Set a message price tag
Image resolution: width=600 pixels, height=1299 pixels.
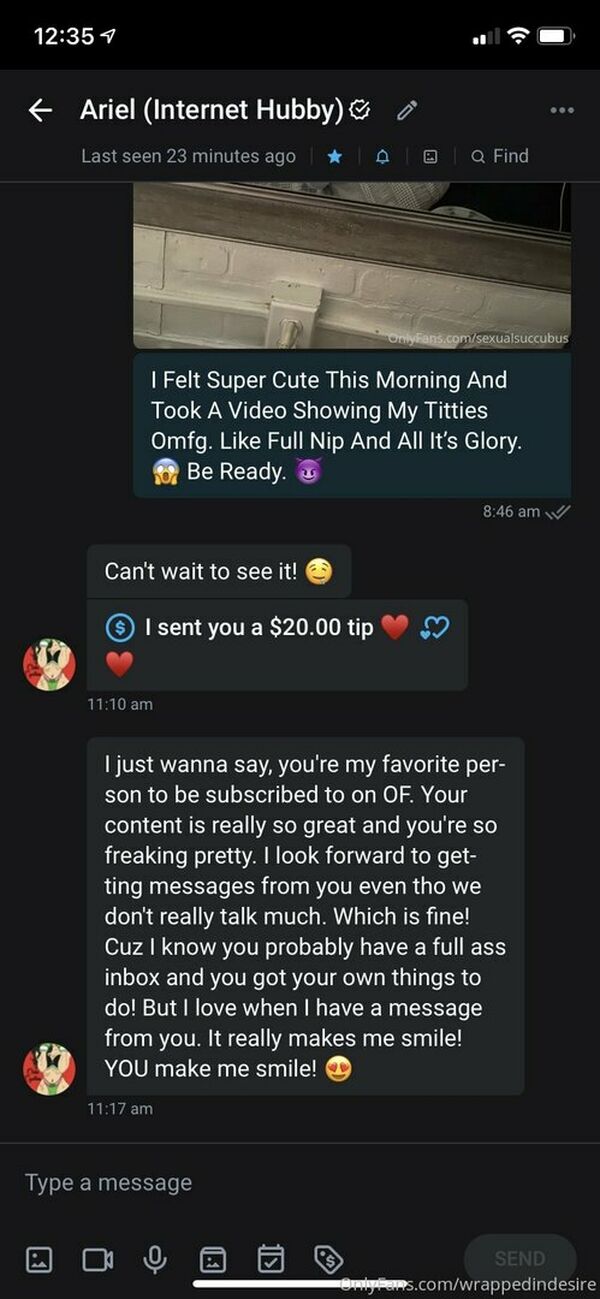coord(329,1259)
